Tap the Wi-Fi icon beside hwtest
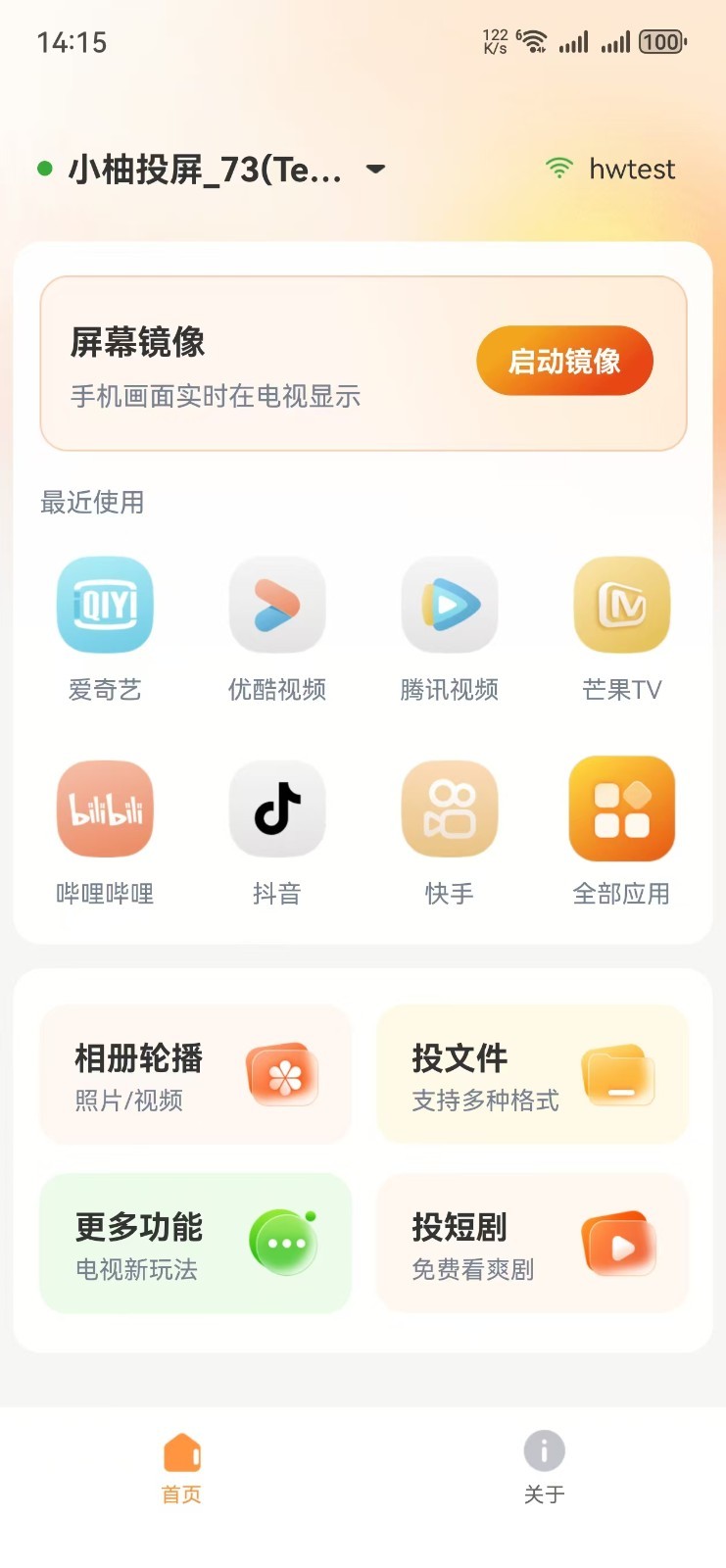 point(558,169)
